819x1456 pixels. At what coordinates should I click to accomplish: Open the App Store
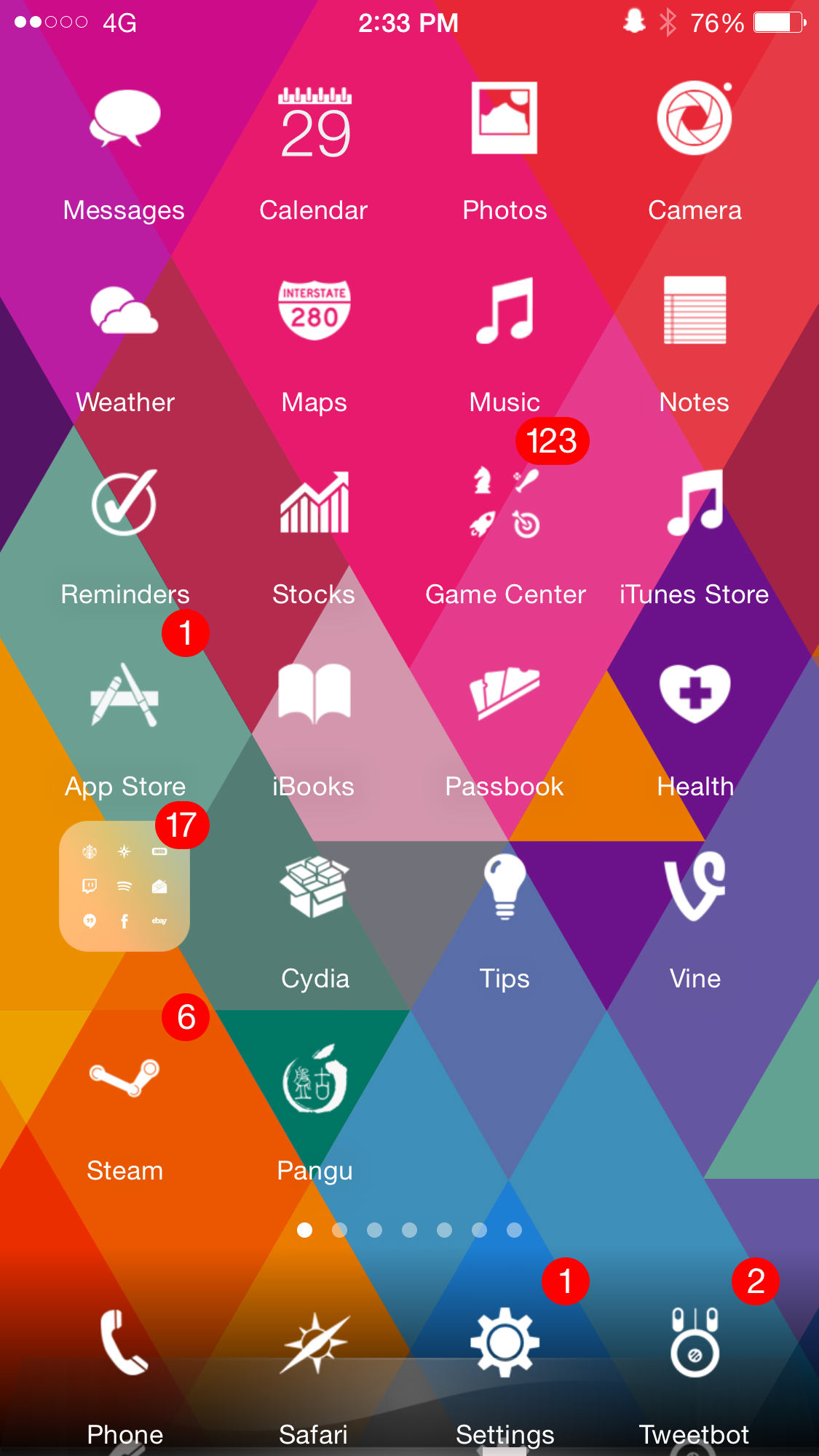point(124,695)
